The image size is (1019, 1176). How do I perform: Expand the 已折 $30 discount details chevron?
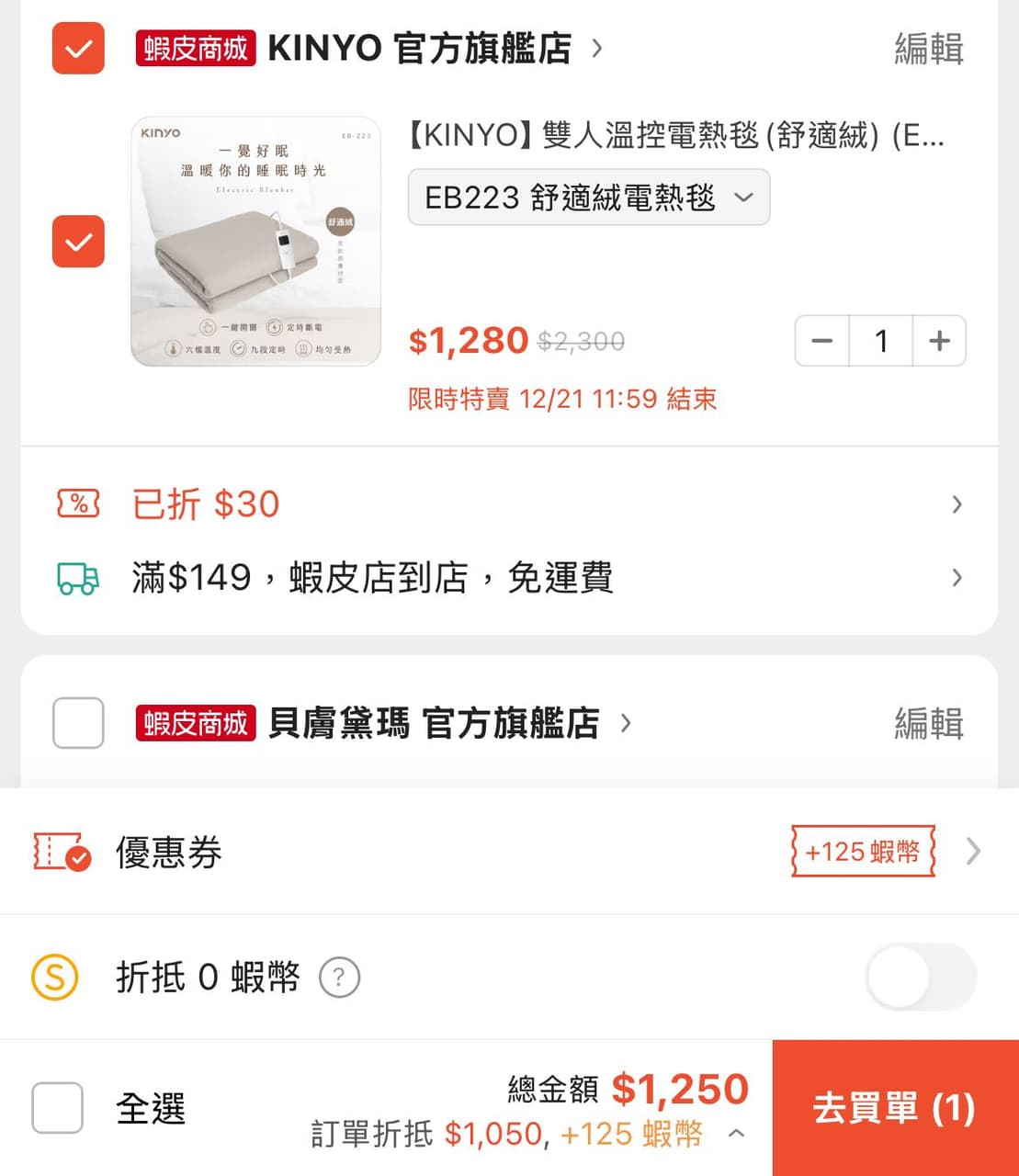click(x=956, y=503)
